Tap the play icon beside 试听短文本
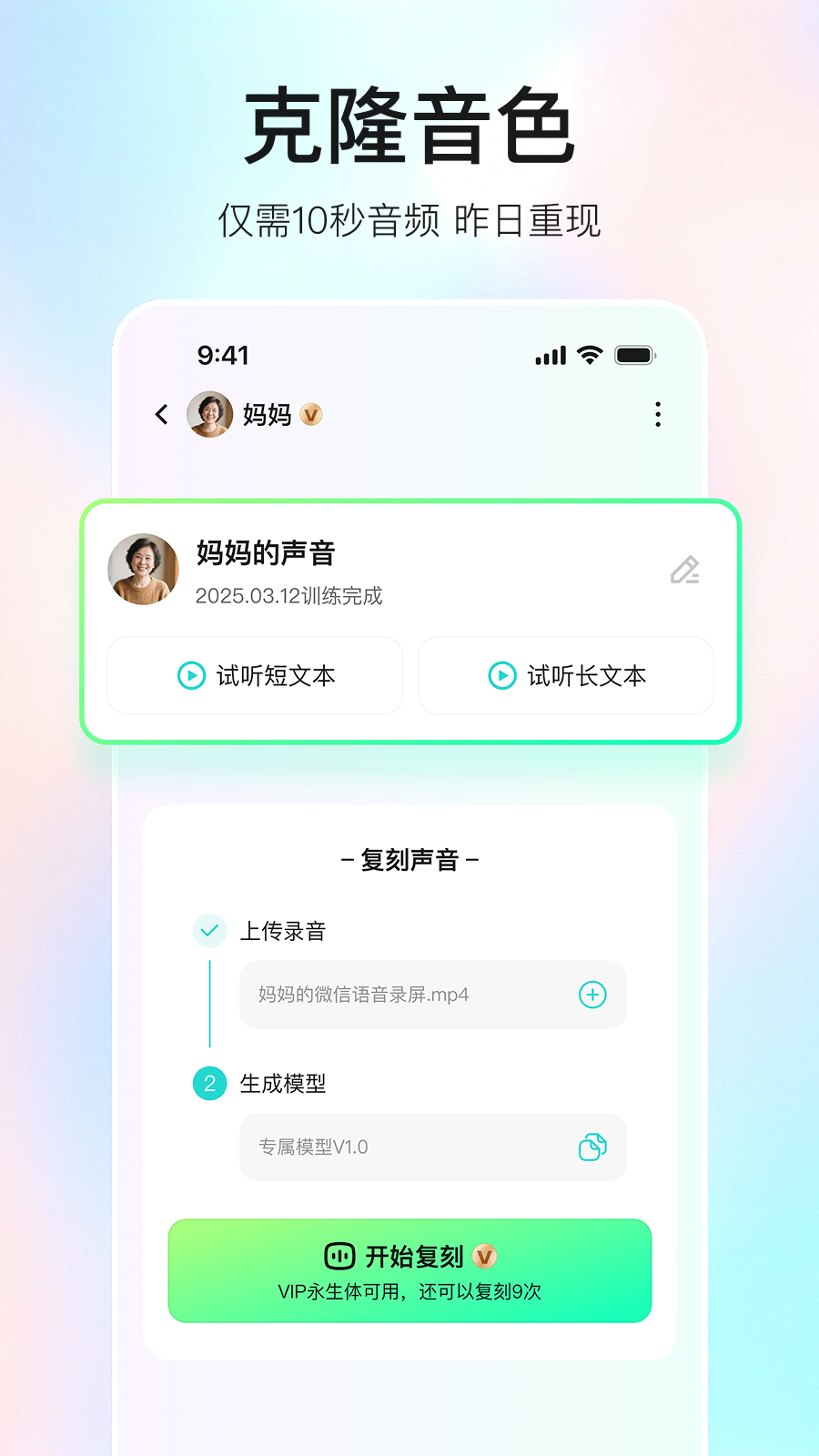 [191, 676]
